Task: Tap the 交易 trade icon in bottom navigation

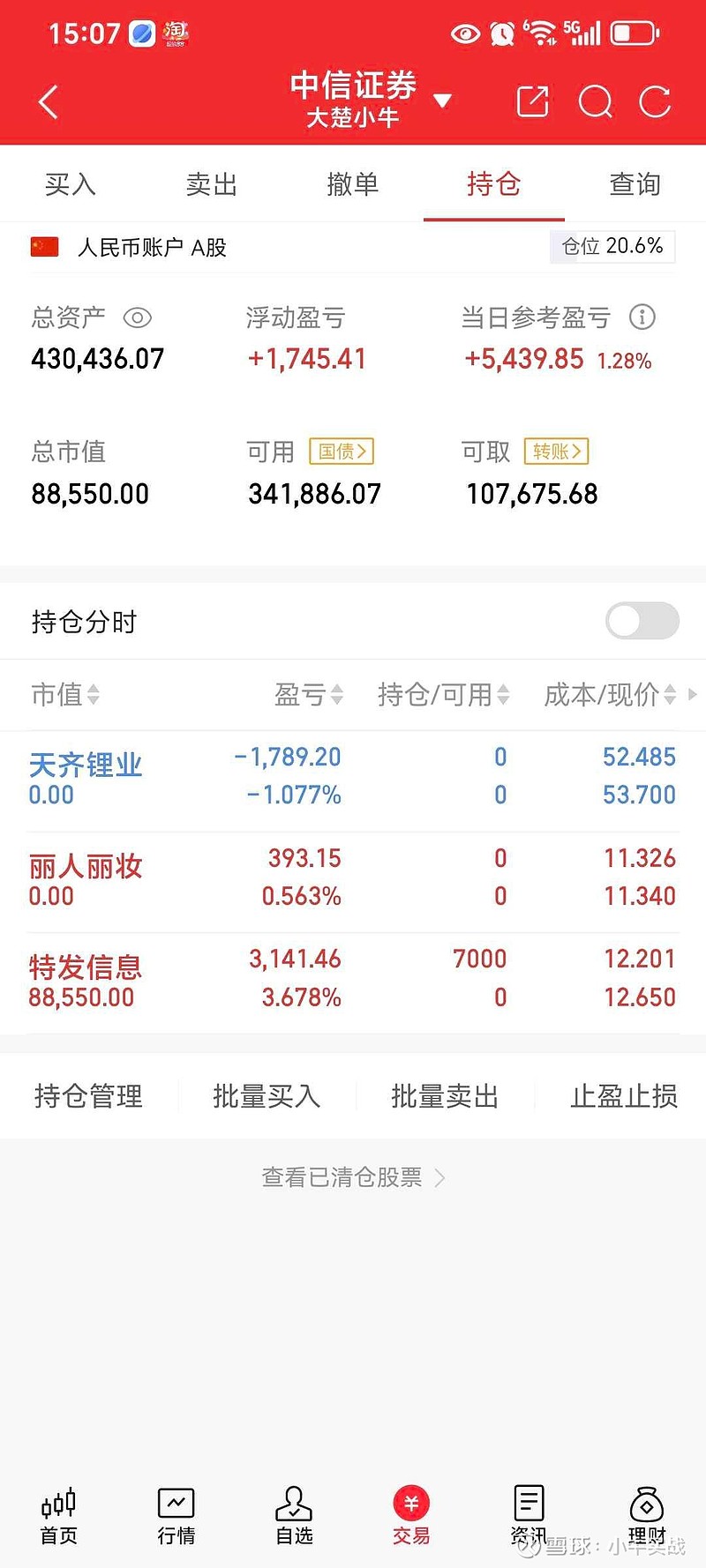Action: coord(410,1512)
